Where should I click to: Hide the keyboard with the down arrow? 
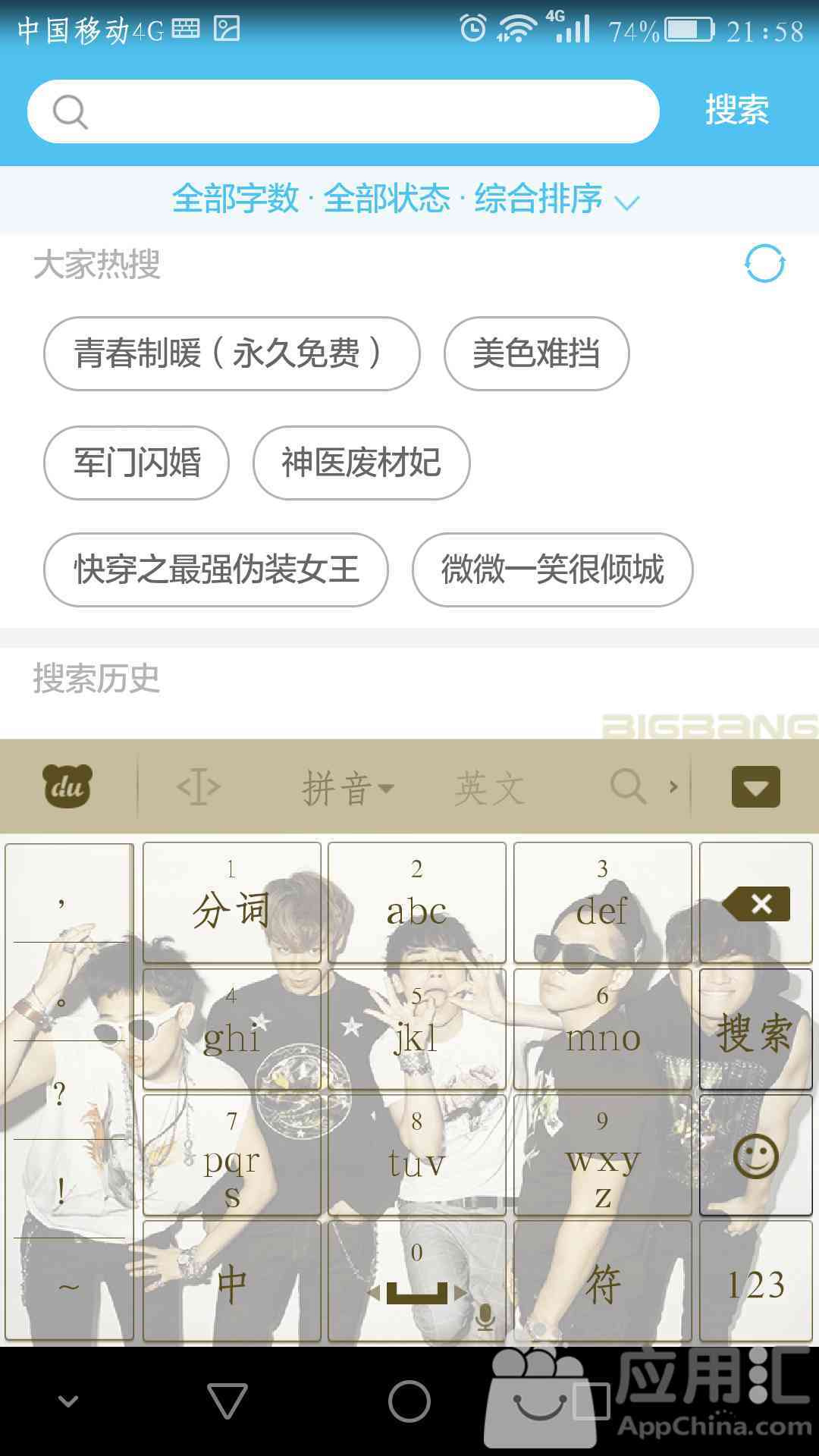755,786
